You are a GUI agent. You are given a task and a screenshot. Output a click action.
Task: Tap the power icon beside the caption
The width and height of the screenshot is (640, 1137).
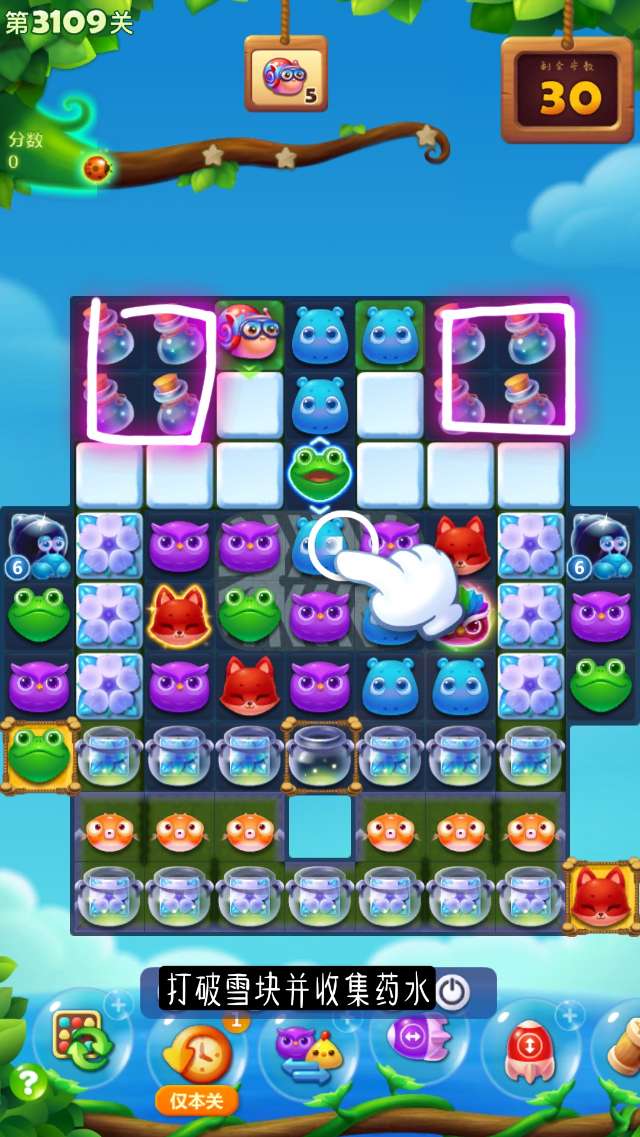click(x=453, y=992)
